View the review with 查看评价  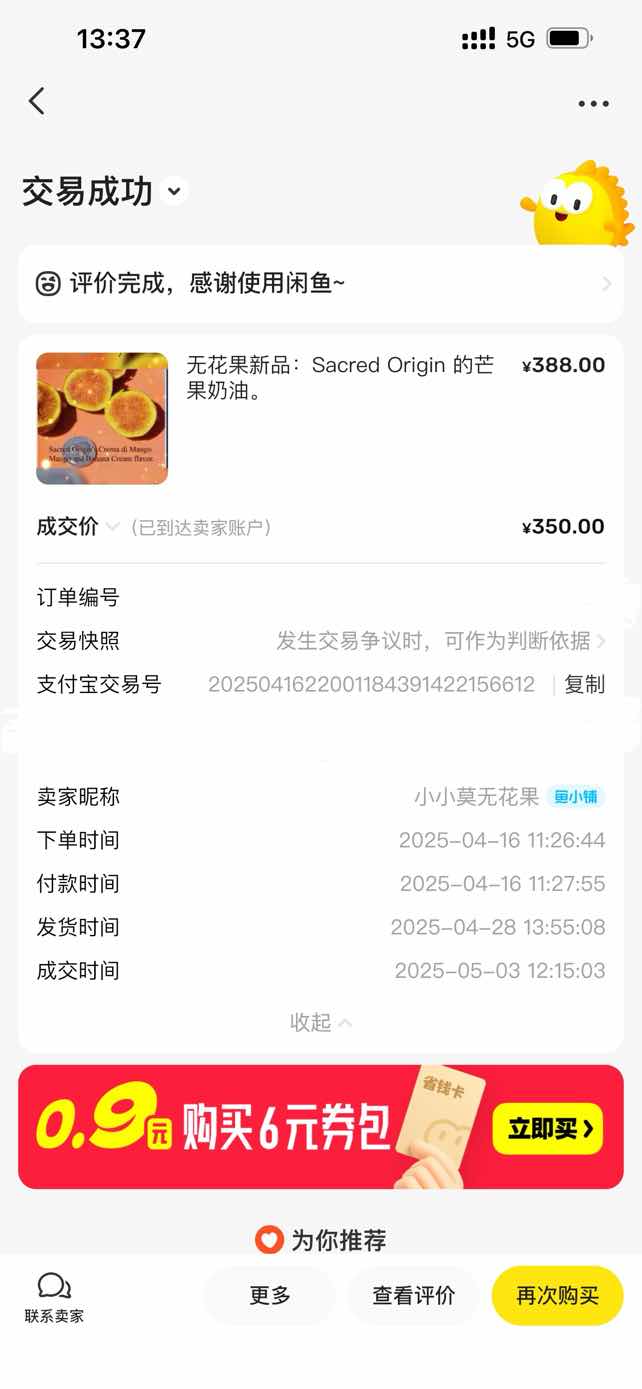pos(413,1296)
